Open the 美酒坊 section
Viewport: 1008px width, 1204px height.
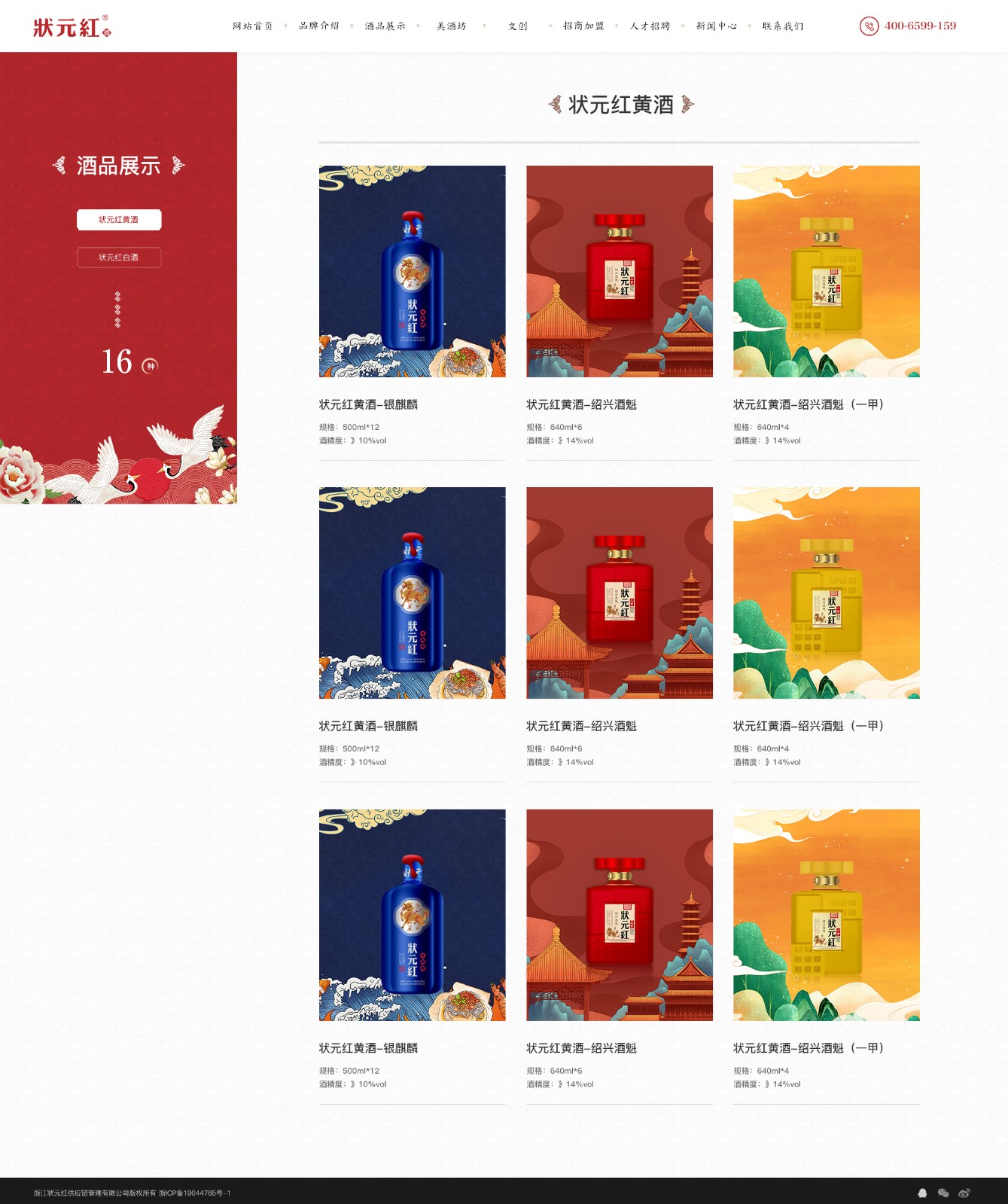[451, 26]
